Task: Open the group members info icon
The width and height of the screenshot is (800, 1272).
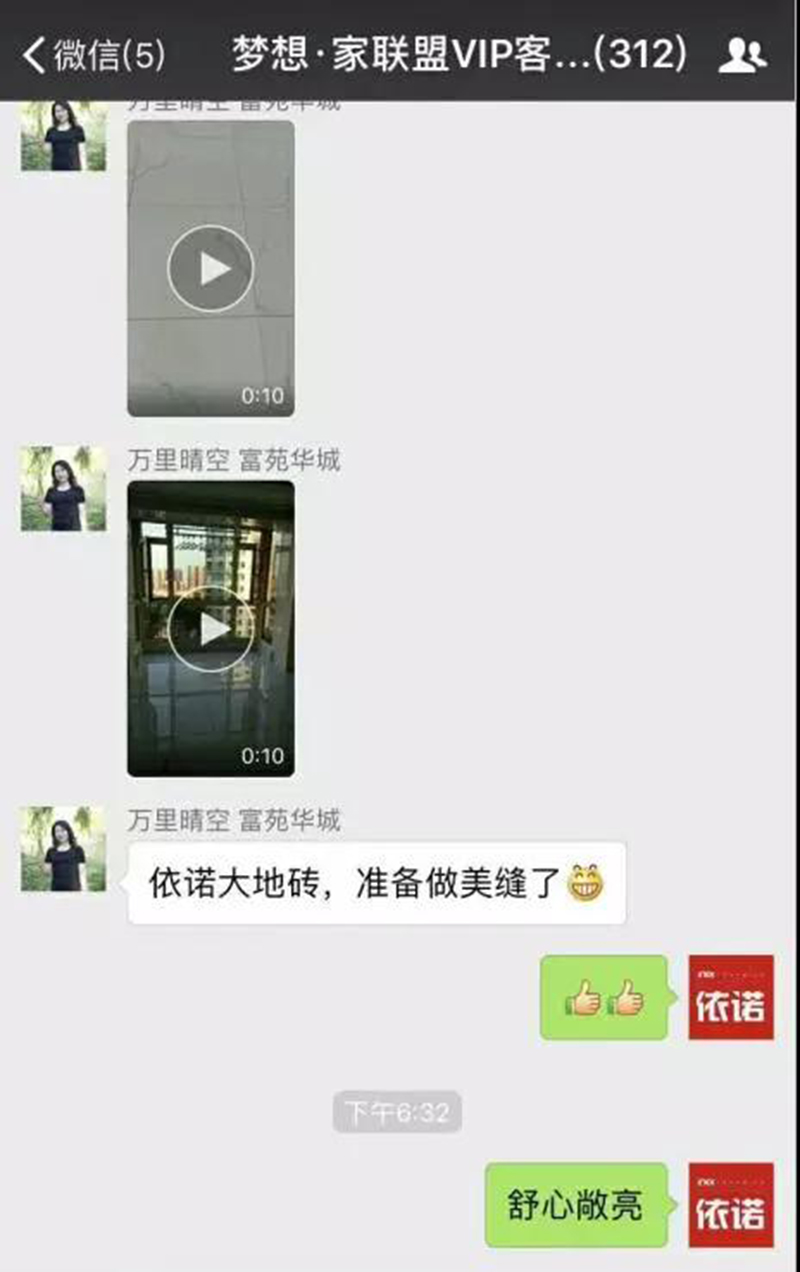Action: coord(742,55)
